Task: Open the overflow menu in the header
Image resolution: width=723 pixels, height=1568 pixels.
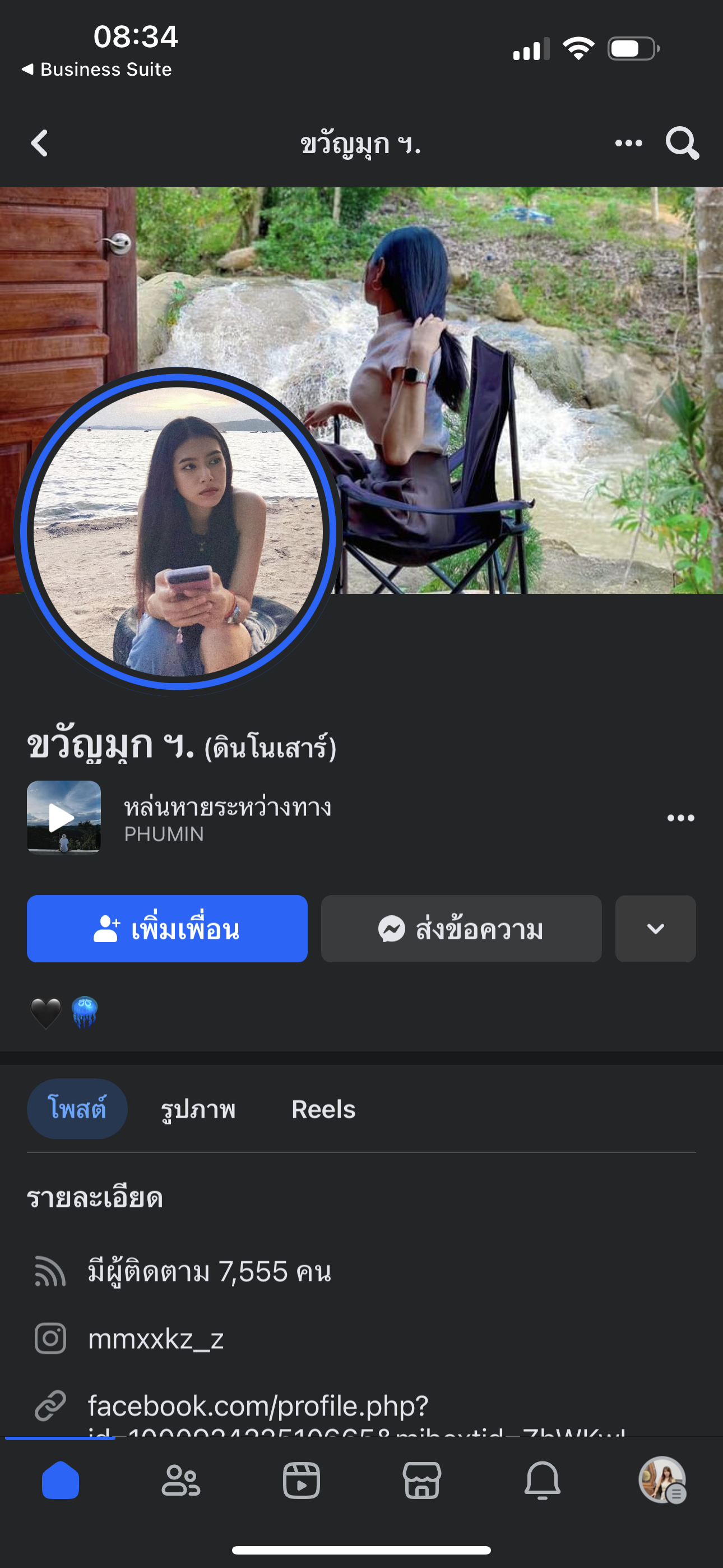Action: [x=628, y=144]
